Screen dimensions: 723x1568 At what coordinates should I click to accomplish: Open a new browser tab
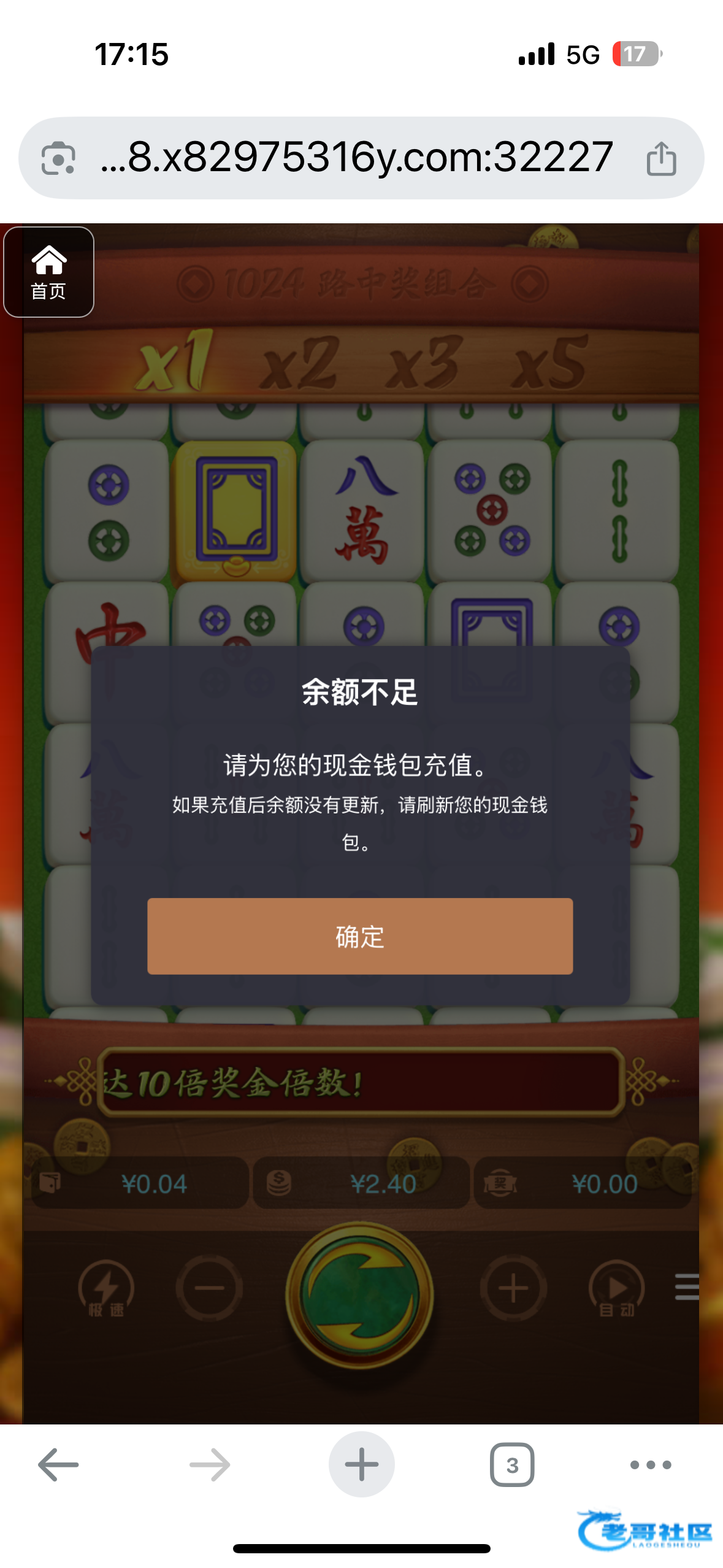[x=361, y=1464]
